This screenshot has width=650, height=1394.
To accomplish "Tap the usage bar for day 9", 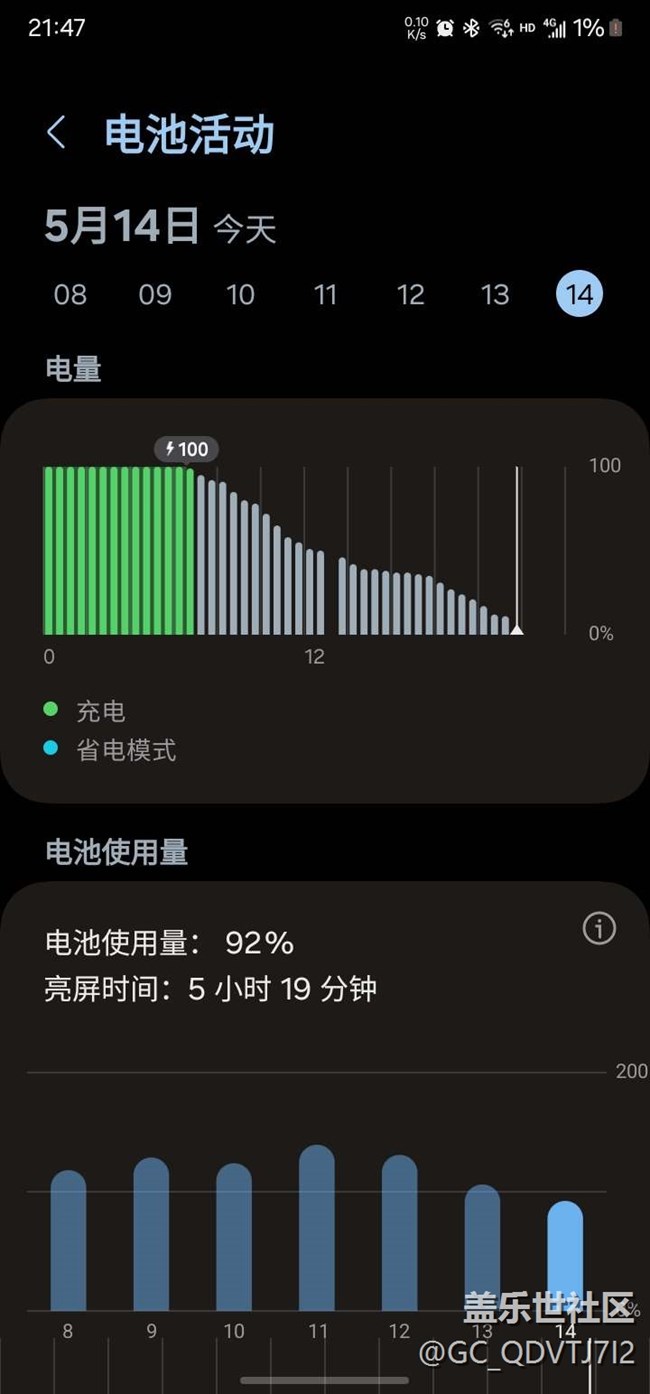I will [151, 1234].
